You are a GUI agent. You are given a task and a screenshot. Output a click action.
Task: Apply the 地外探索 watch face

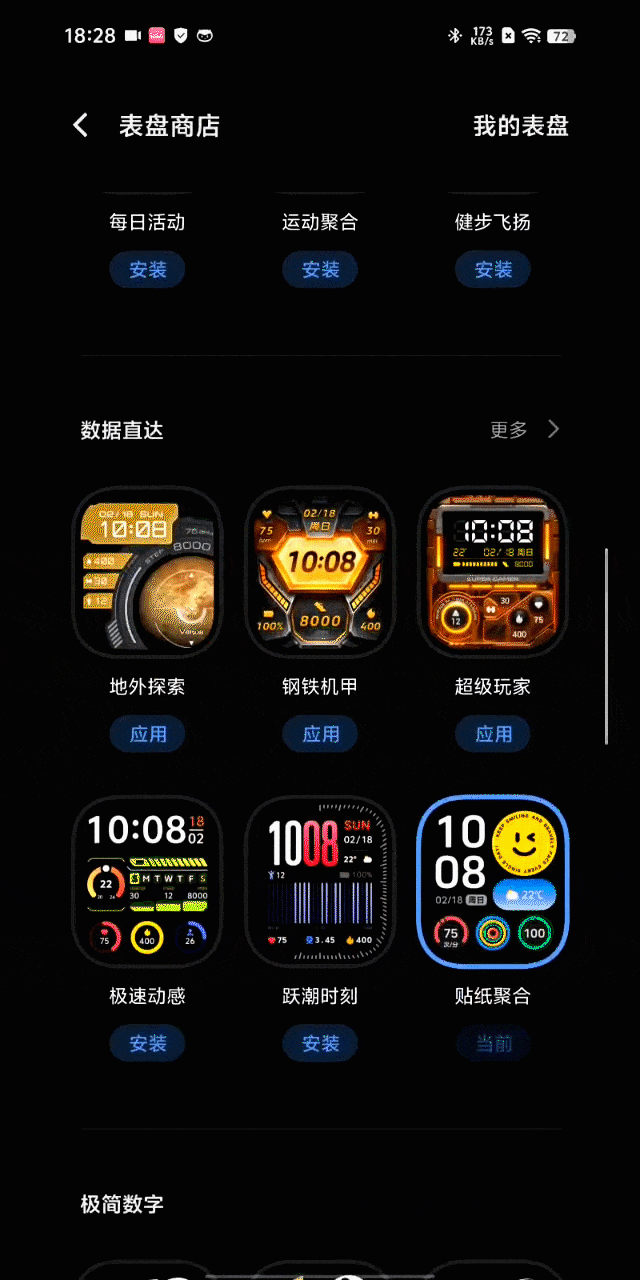click(147, 734)
